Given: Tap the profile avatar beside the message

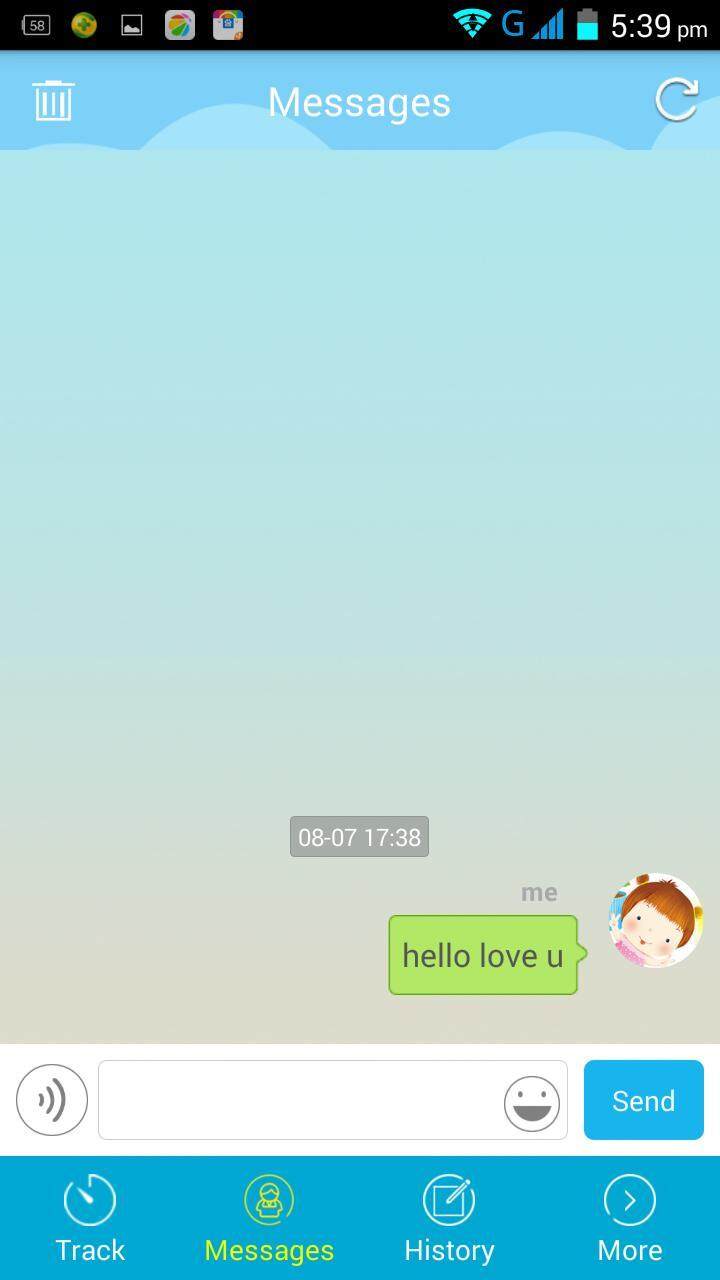Looking at the screenshot, I should click(x=655, y=921).
